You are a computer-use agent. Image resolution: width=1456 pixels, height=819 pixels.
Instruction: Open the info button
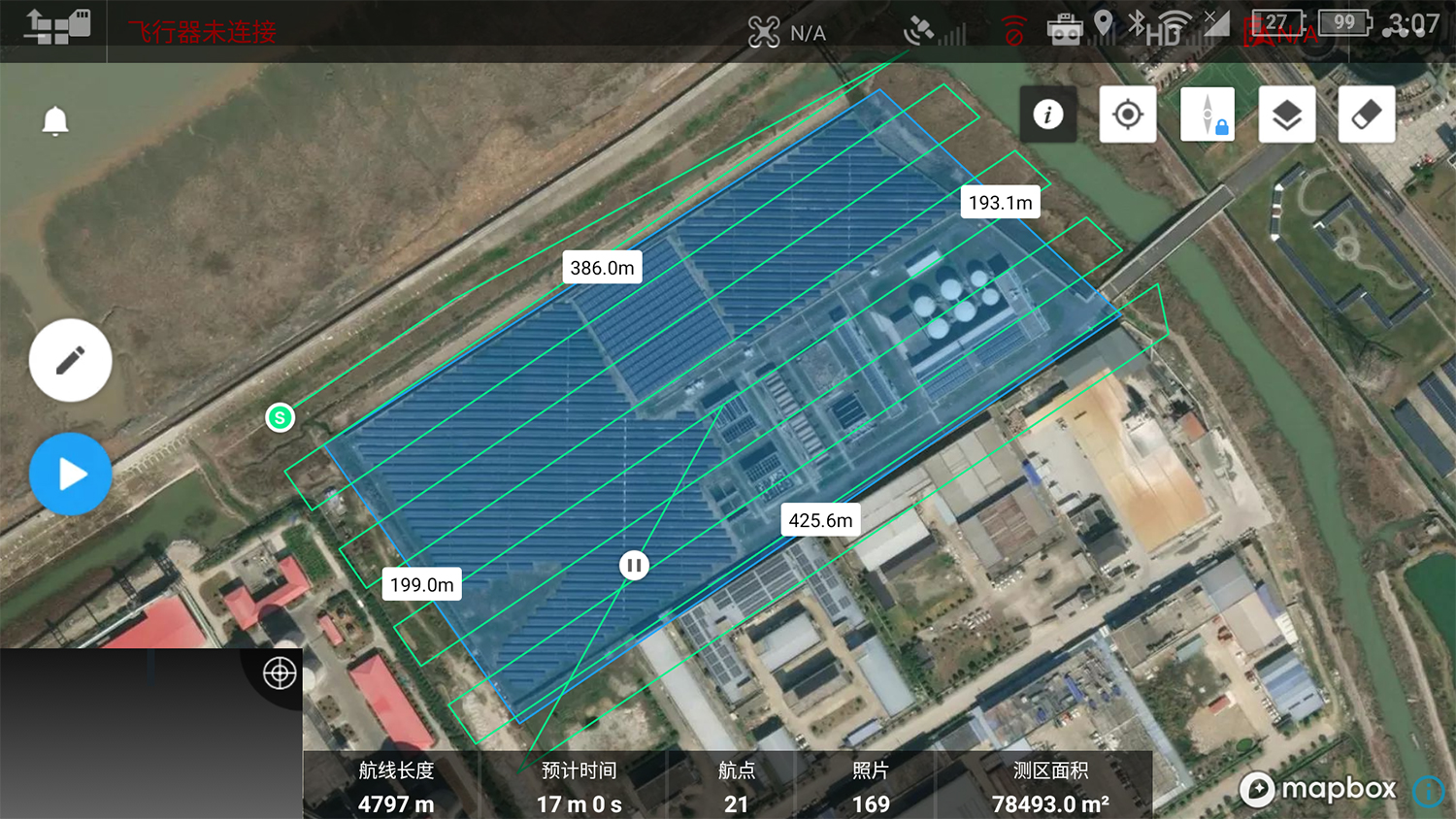point(1047,115)
